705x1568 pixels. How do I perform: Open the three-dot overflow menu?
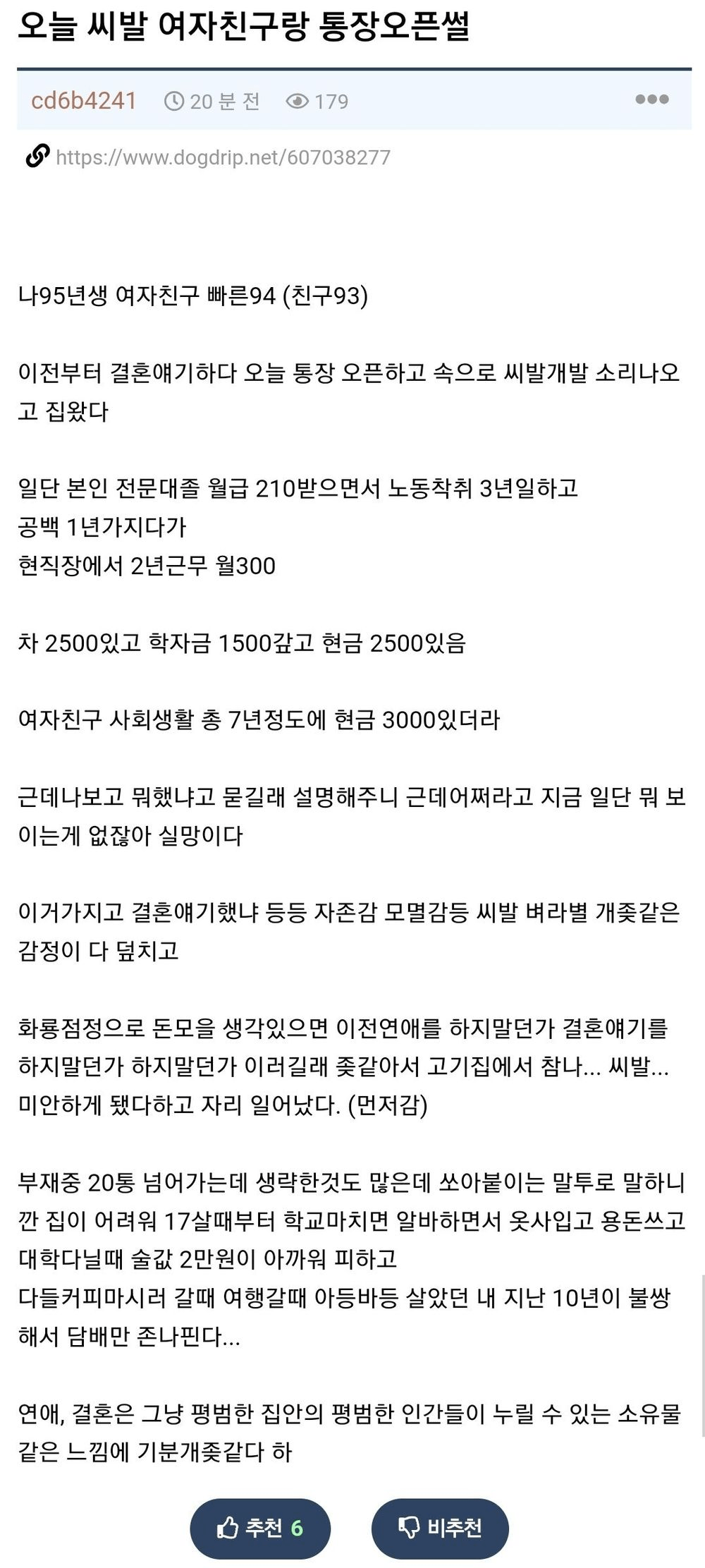click(651, 99)
